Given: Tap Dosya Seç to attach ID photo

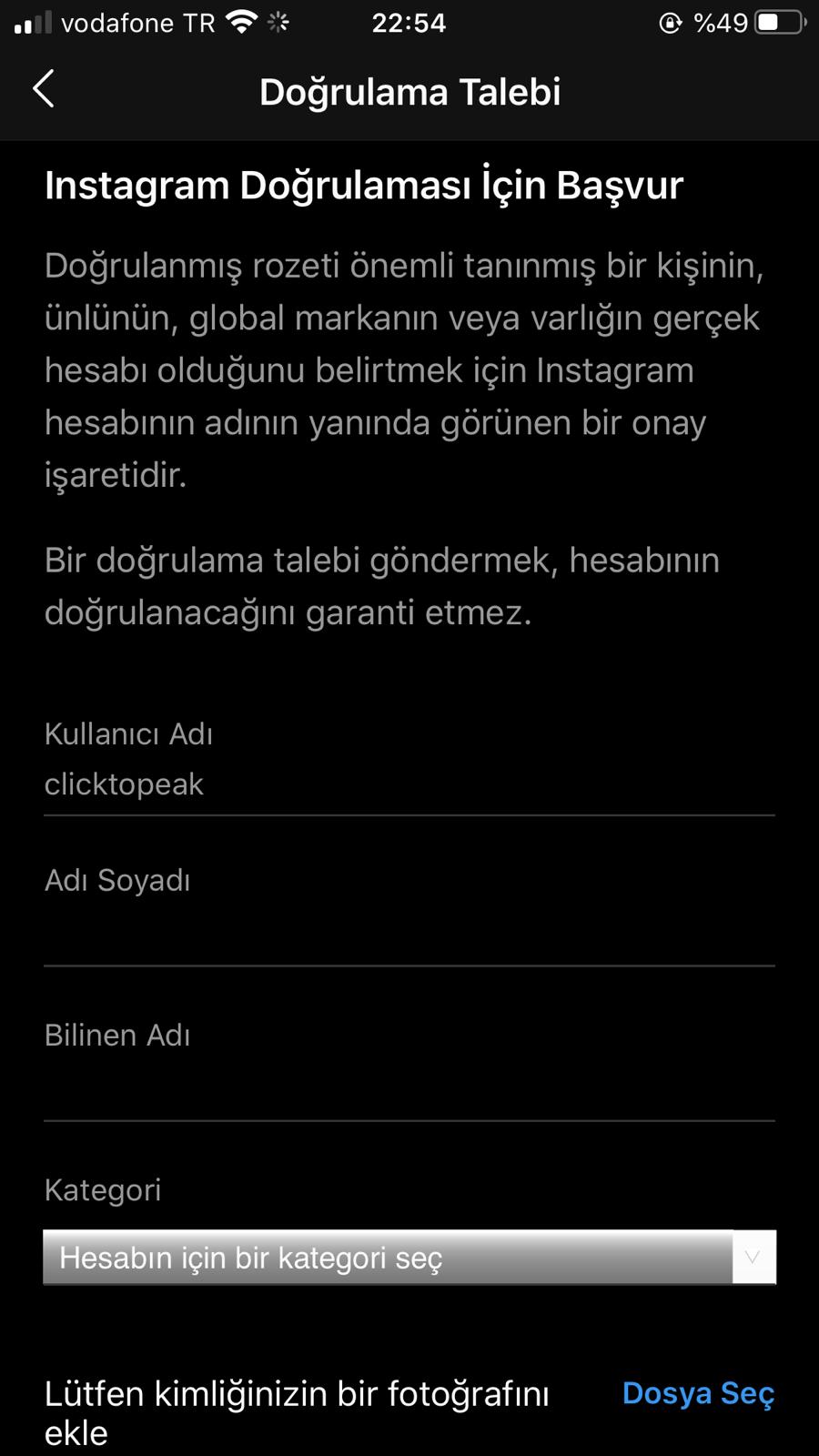Looking at the screenshot, I should (697, 1393).
